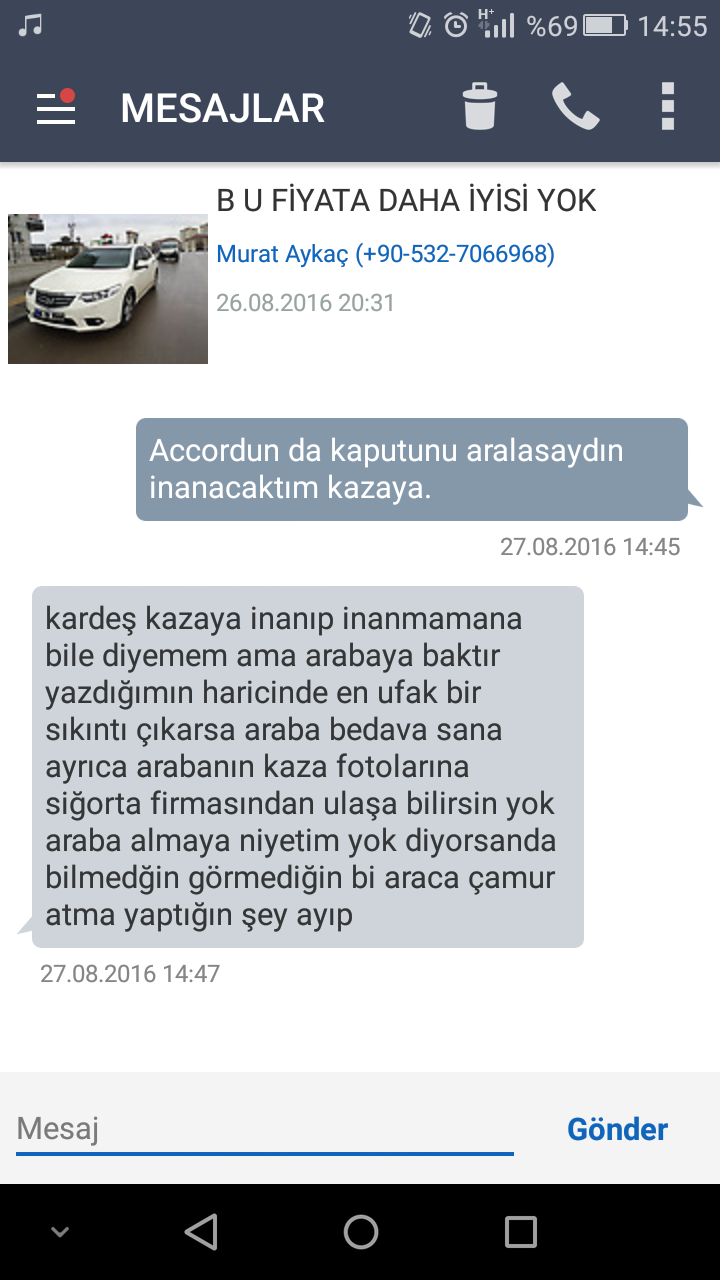
Task: Open Murat Aykaç contact link
Action: click(x=385, y=254)
